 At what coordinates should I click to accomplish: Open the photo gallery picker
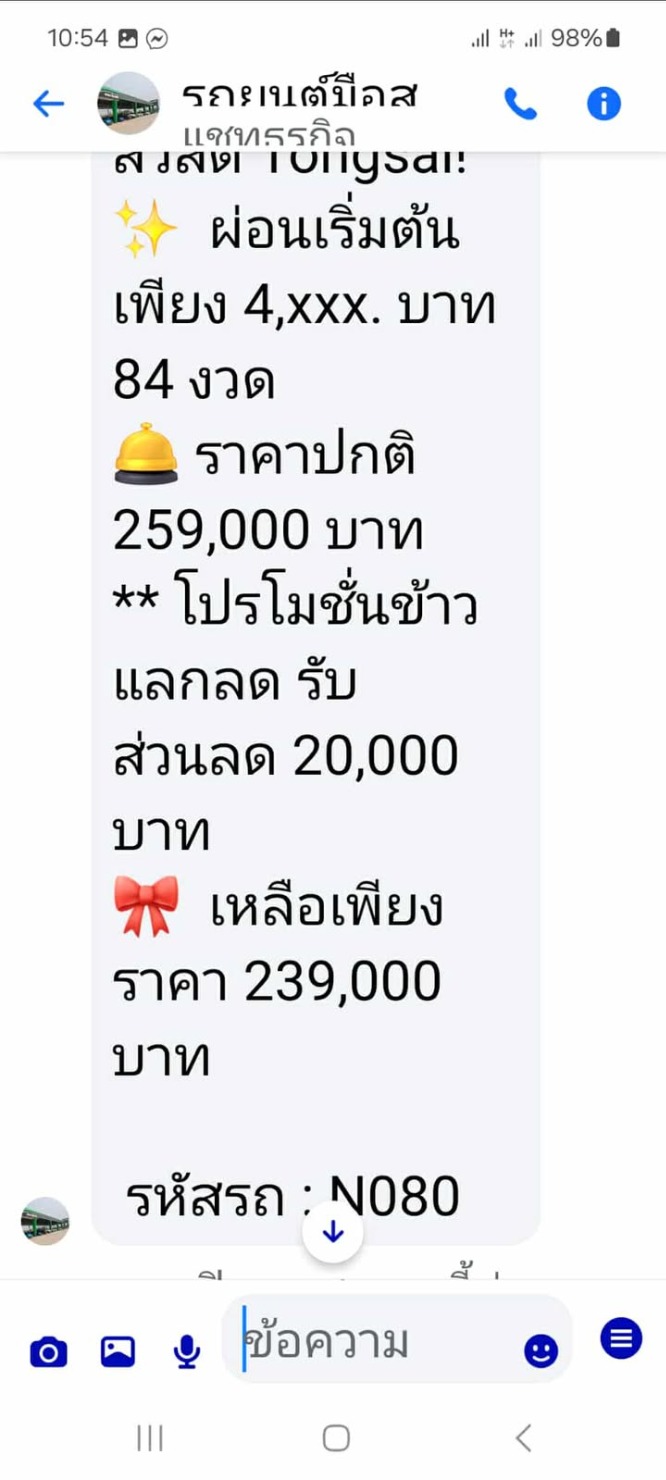pyautogui.click(x=118, y=1352)
